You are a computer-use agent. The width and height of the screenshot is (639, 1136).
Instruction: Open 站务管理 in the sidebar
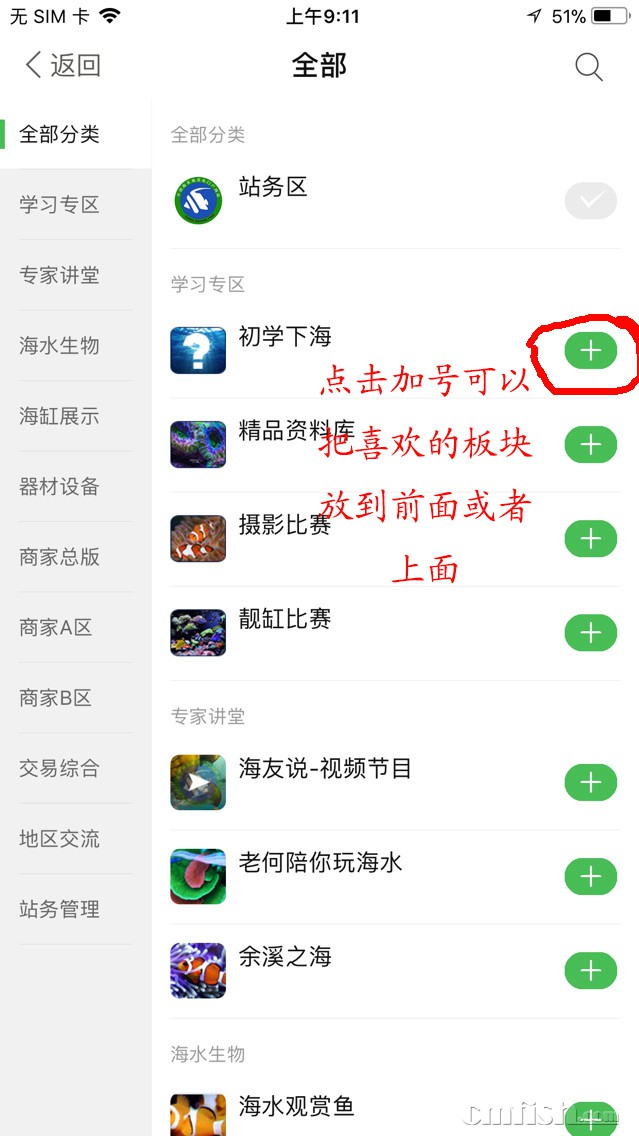(x=60, y=909)
